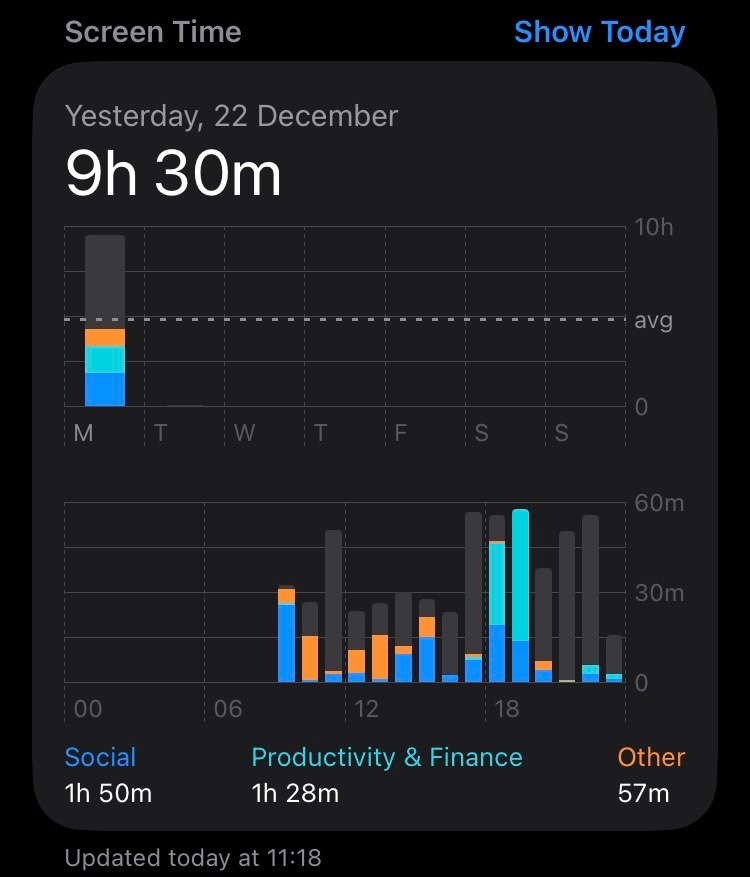Select Monday's bar in the weekly chart

pos(105,321)
